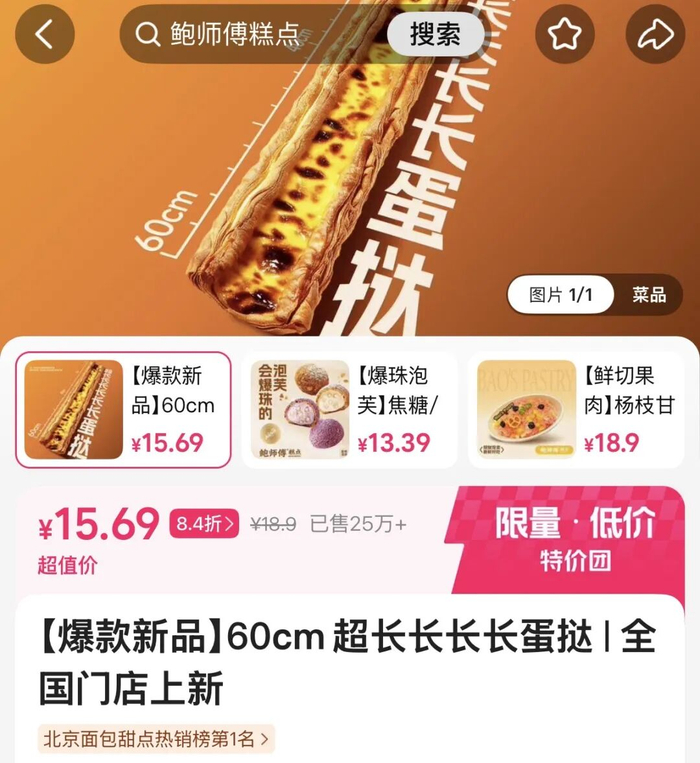Switch to the 菜品 tab

tap(649, 294)
